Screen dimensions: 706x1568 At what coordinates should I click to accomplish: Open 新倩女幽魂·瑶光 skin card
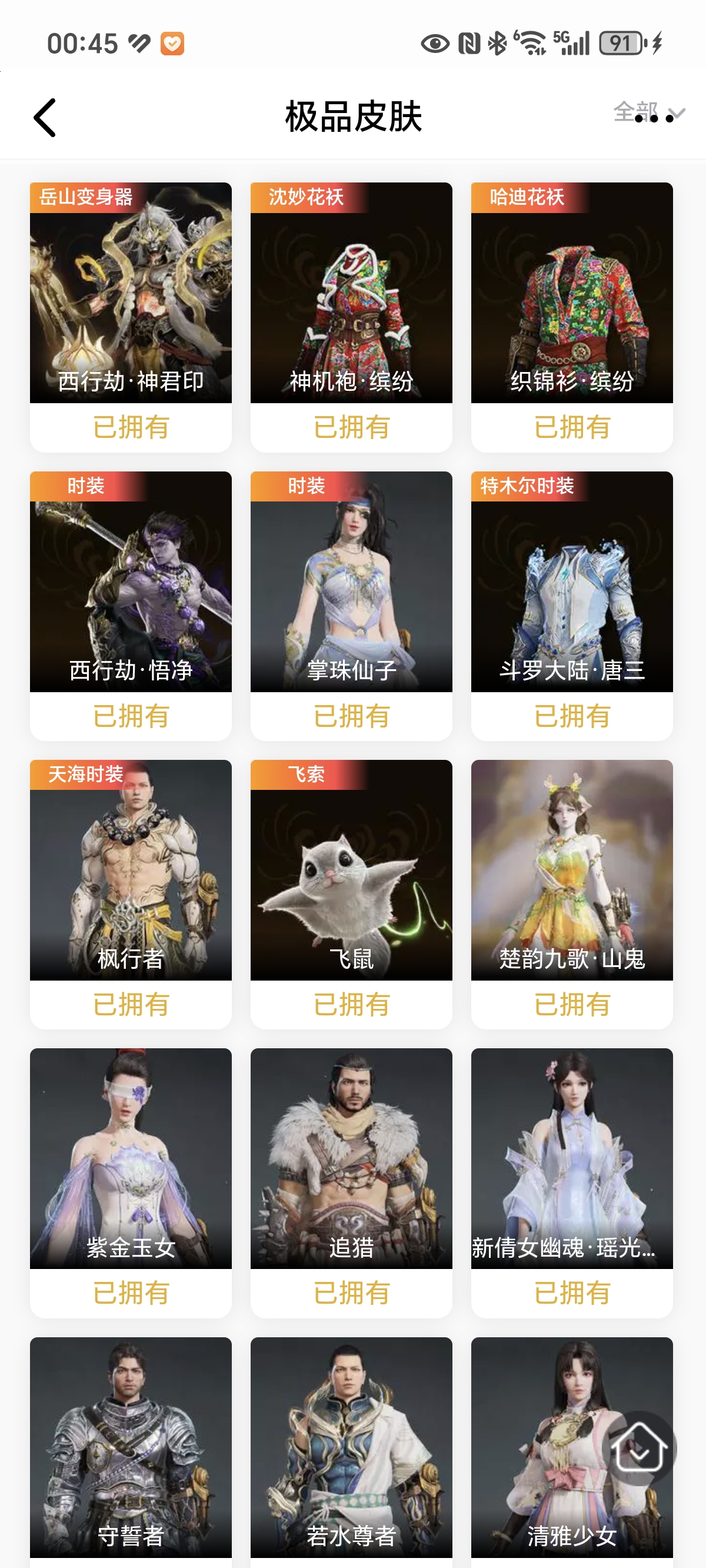coord(571,1159)
